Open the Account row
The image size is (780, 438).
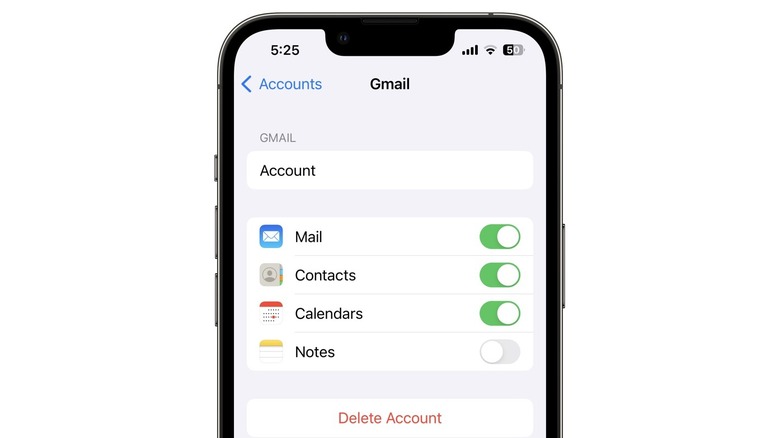(x=389, y=171)
